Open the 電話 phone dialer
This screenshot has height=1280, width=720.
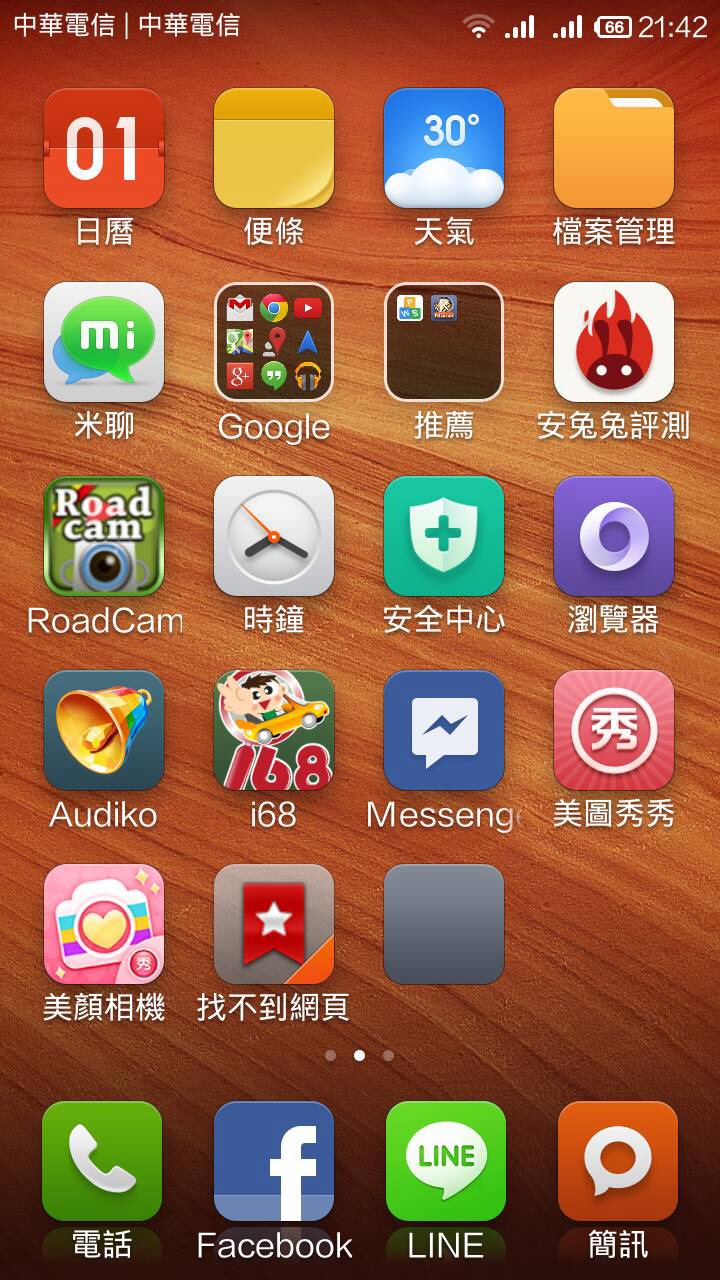click(x=102, y=1162)
